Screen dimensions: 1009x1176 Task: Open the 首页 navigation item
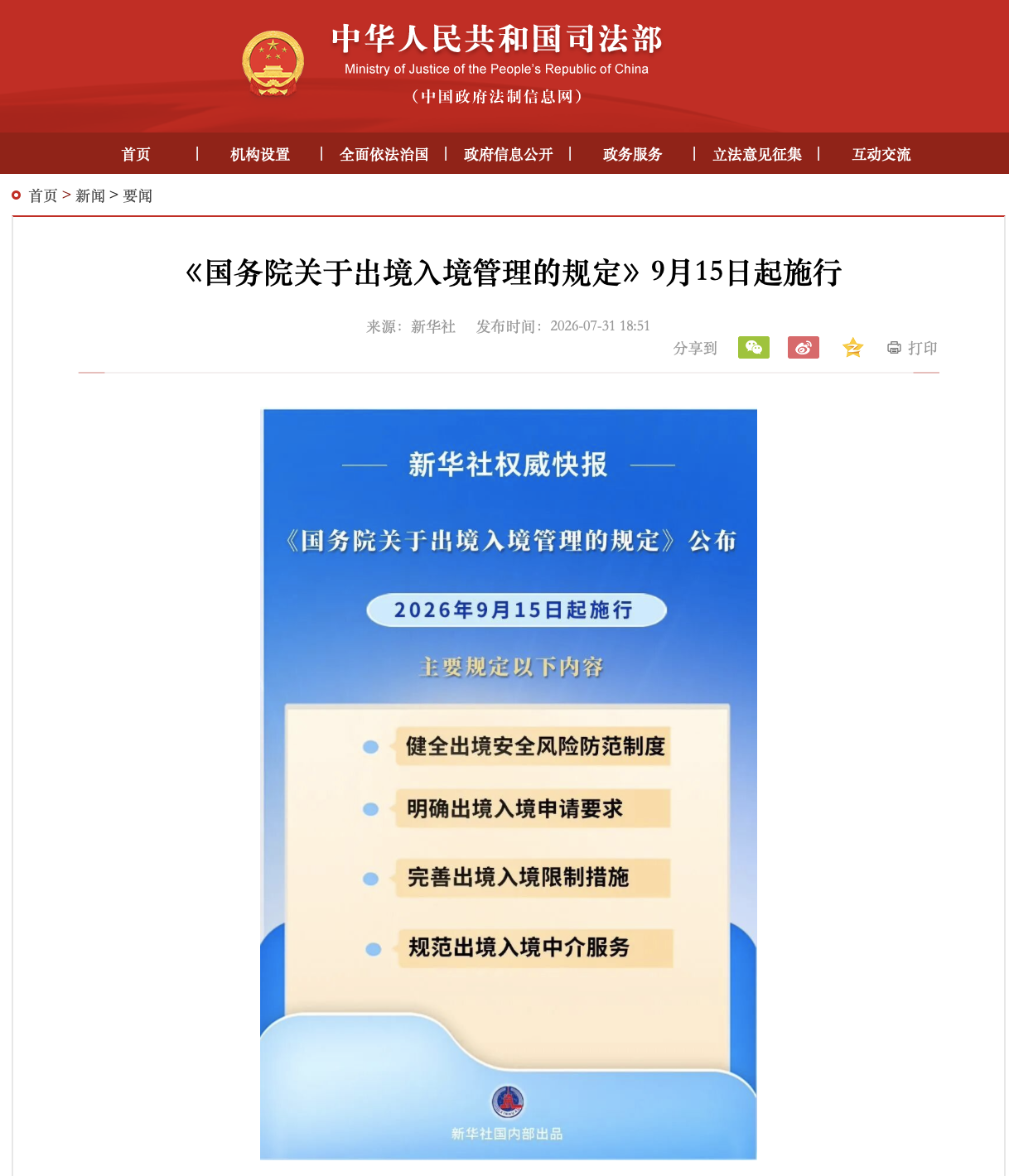pyautogui.click(x=136, y=154)
